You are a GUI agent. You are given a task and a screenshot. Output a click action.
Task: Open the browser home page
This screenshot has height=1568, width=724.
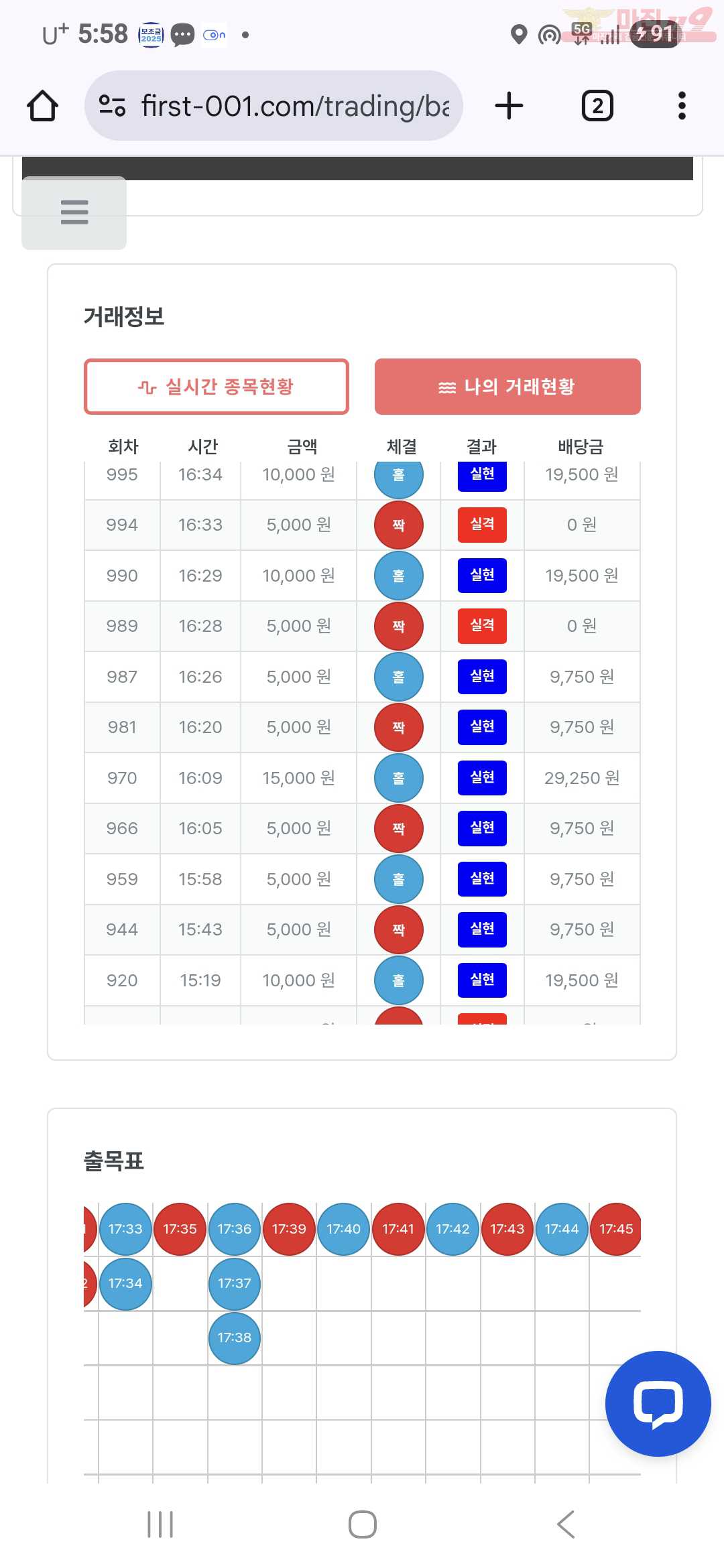tap(42, 106)
